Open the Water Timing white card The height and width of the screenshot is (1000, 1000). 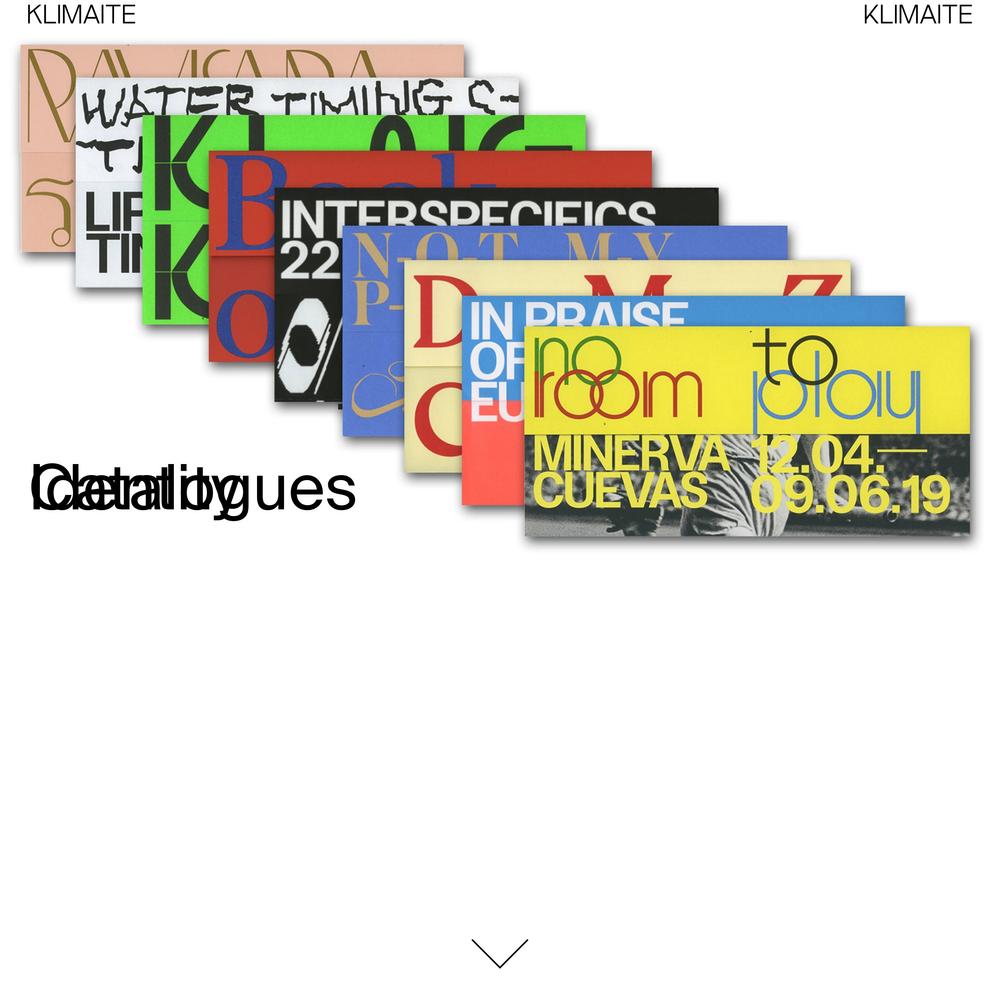(x=108, y=200)
